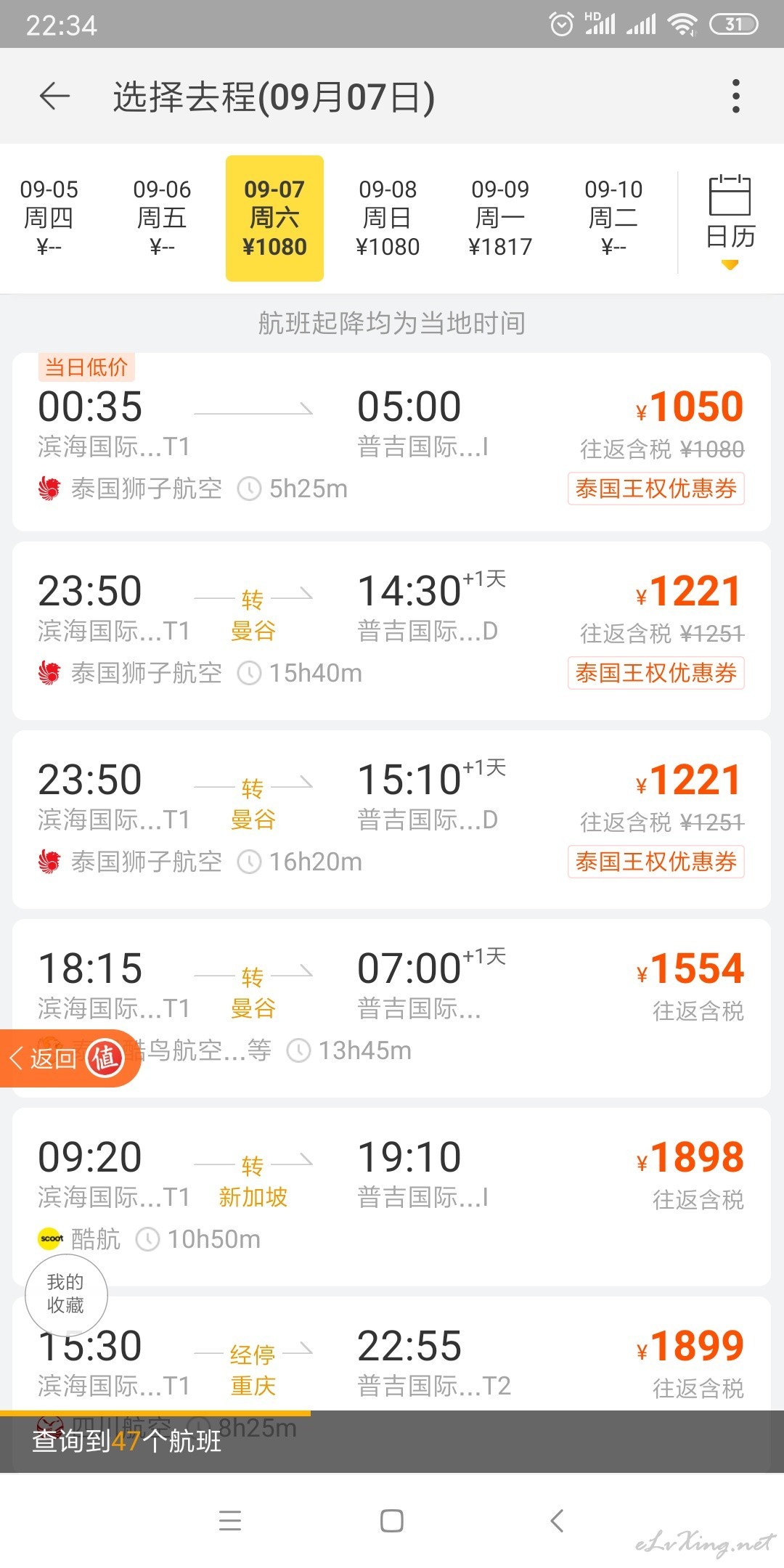Switch to the 09-08 周日 date

(x=388, y=218)
